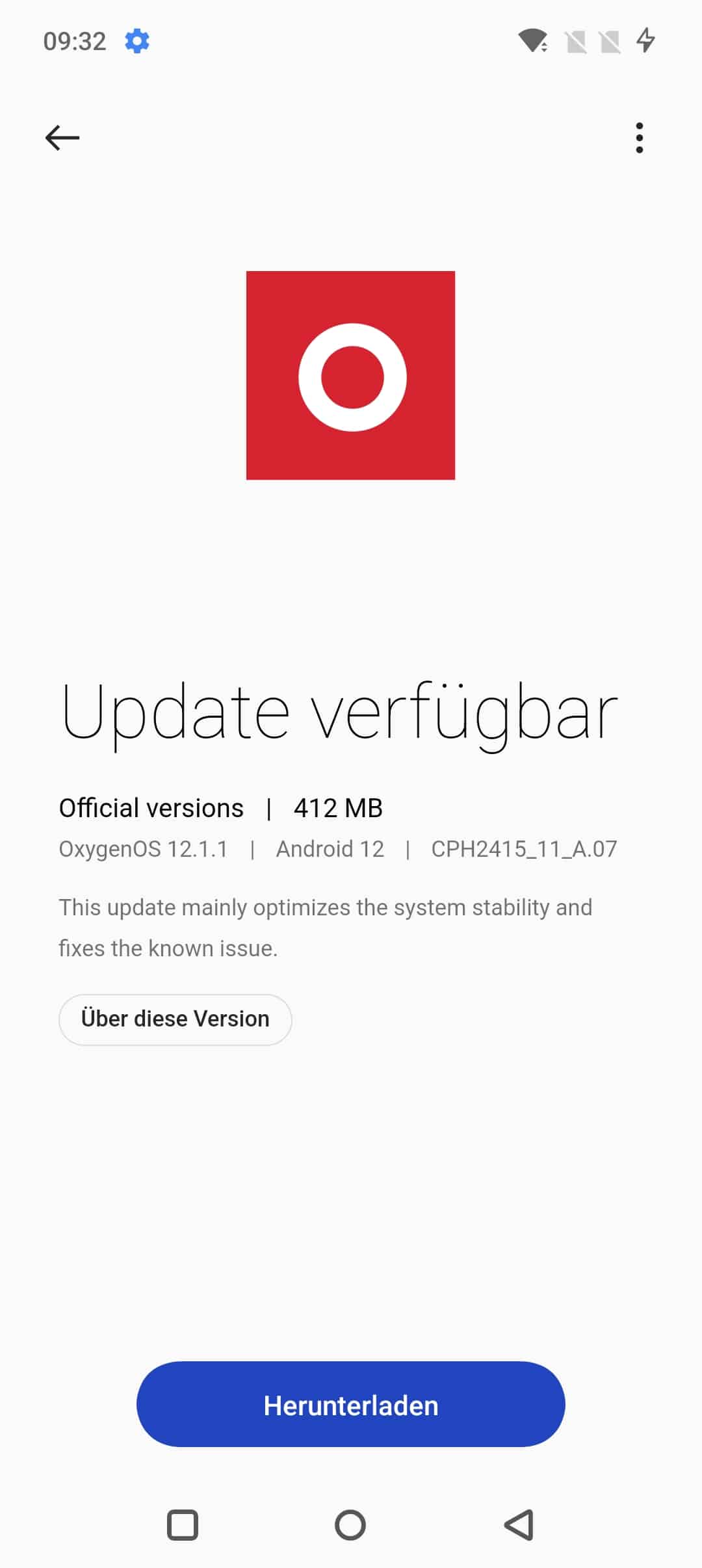Tap Herunterladen to download the update
This screenshot has width=702, height=1568.
[350, 1404]
